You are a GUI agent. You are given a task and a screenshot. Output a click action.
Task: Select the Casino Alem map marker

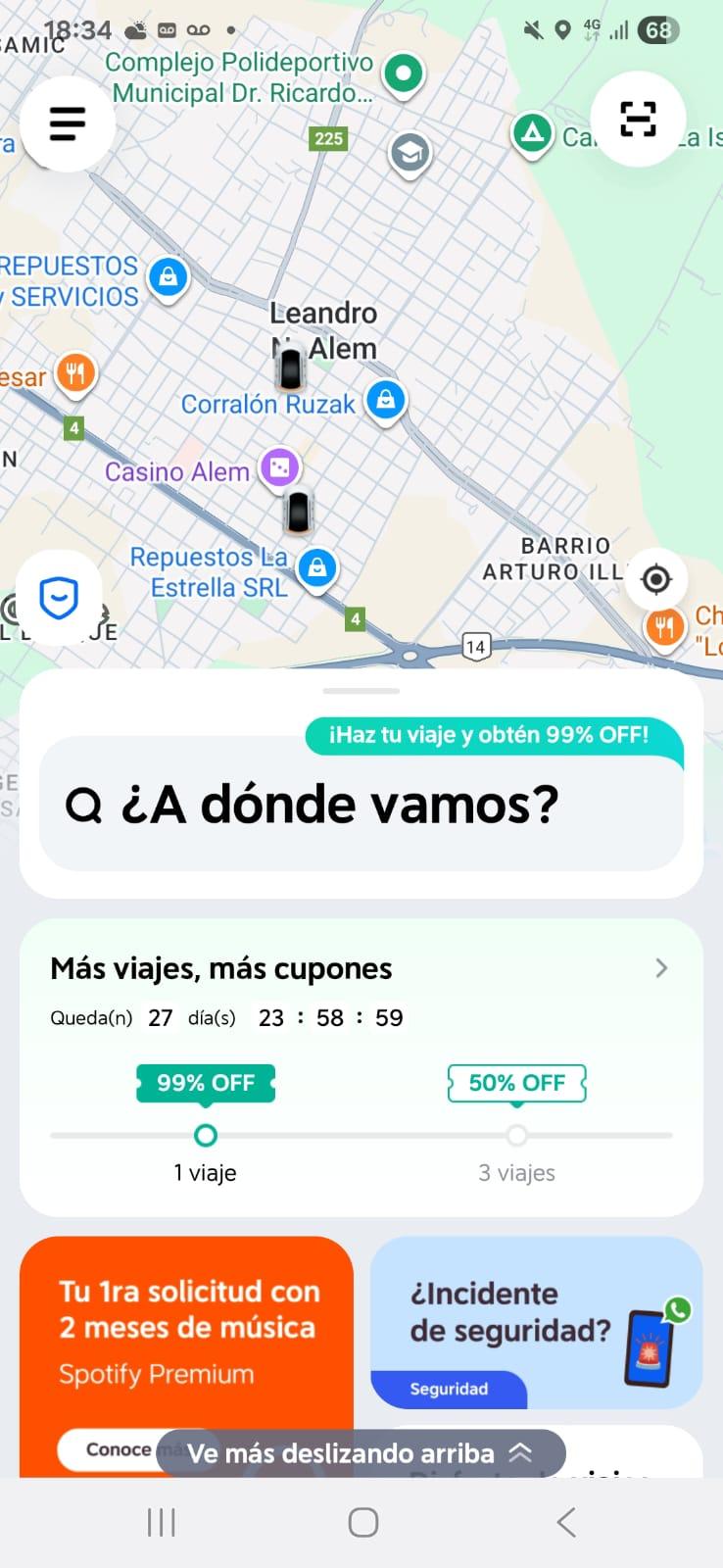[x=279, y=467]
